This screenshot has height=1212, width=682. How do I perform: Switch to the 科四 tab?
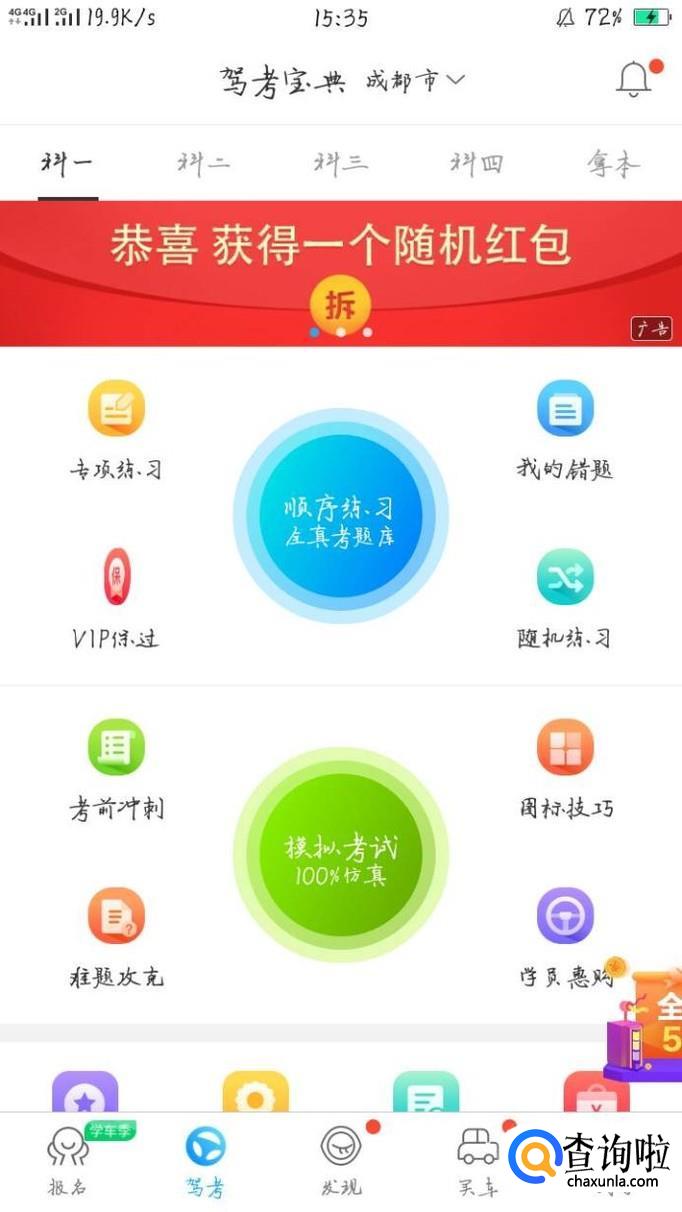[477, 163]
